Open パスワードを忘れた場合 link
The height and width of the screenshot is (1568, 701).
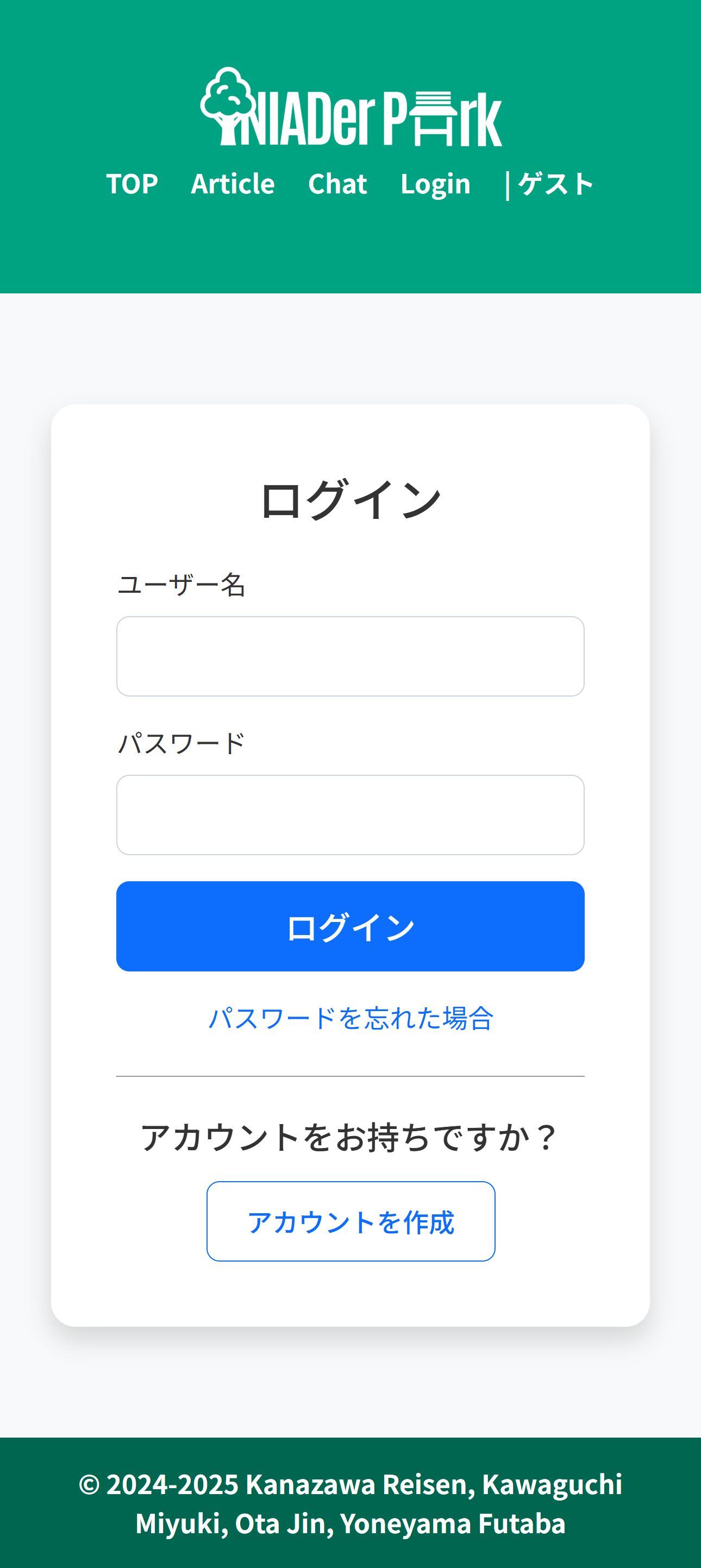click(350, 1018)
